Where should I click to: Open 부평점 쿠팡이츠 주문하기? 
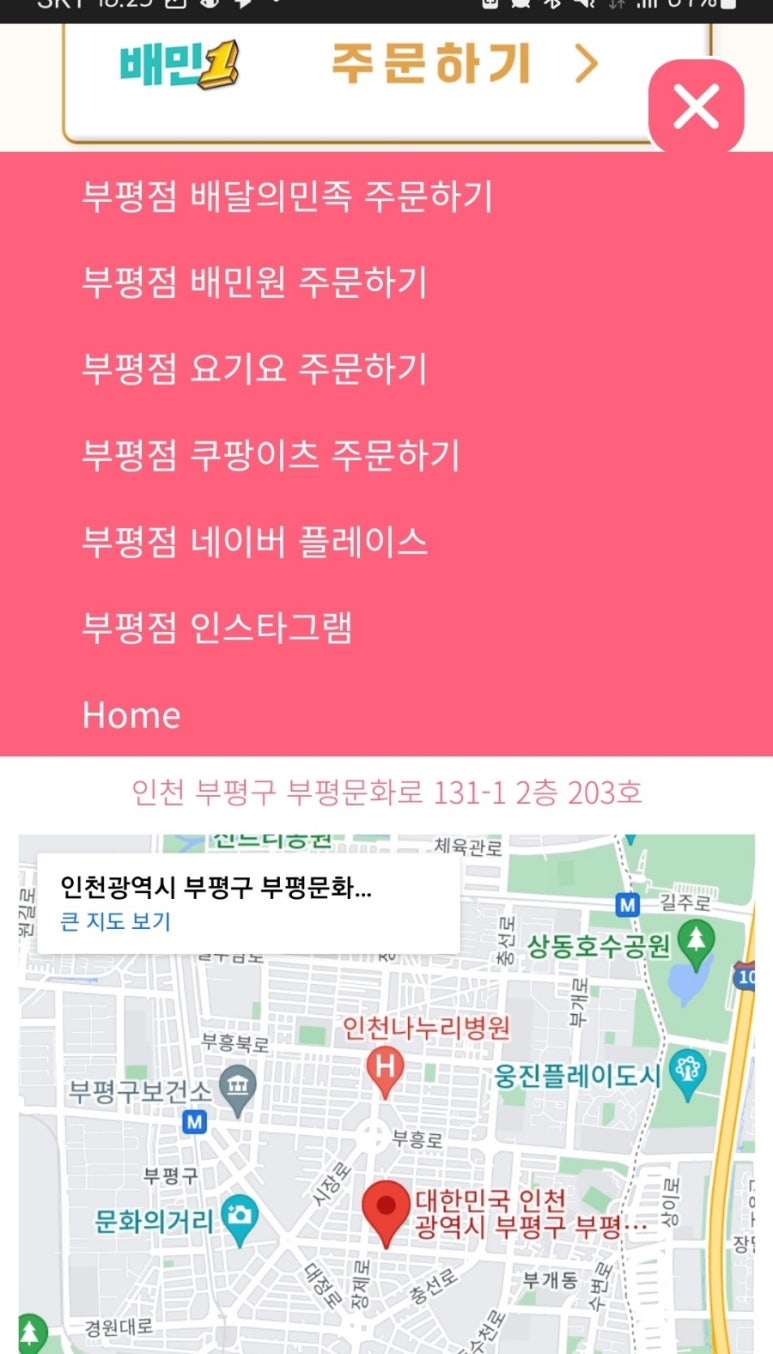(x=270, y=455)
